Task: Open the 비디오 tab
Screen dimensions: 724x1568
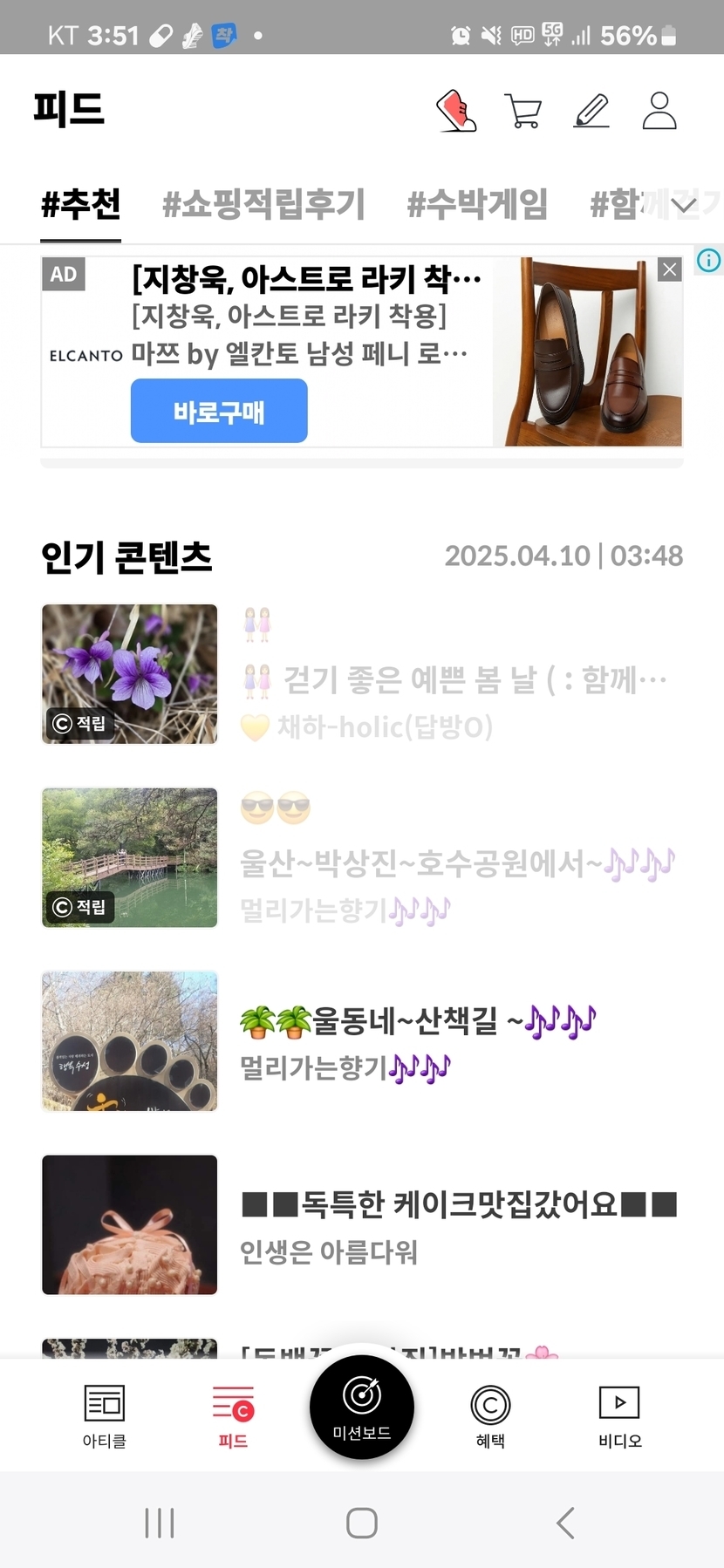Action: click(x=619, y=1416)
